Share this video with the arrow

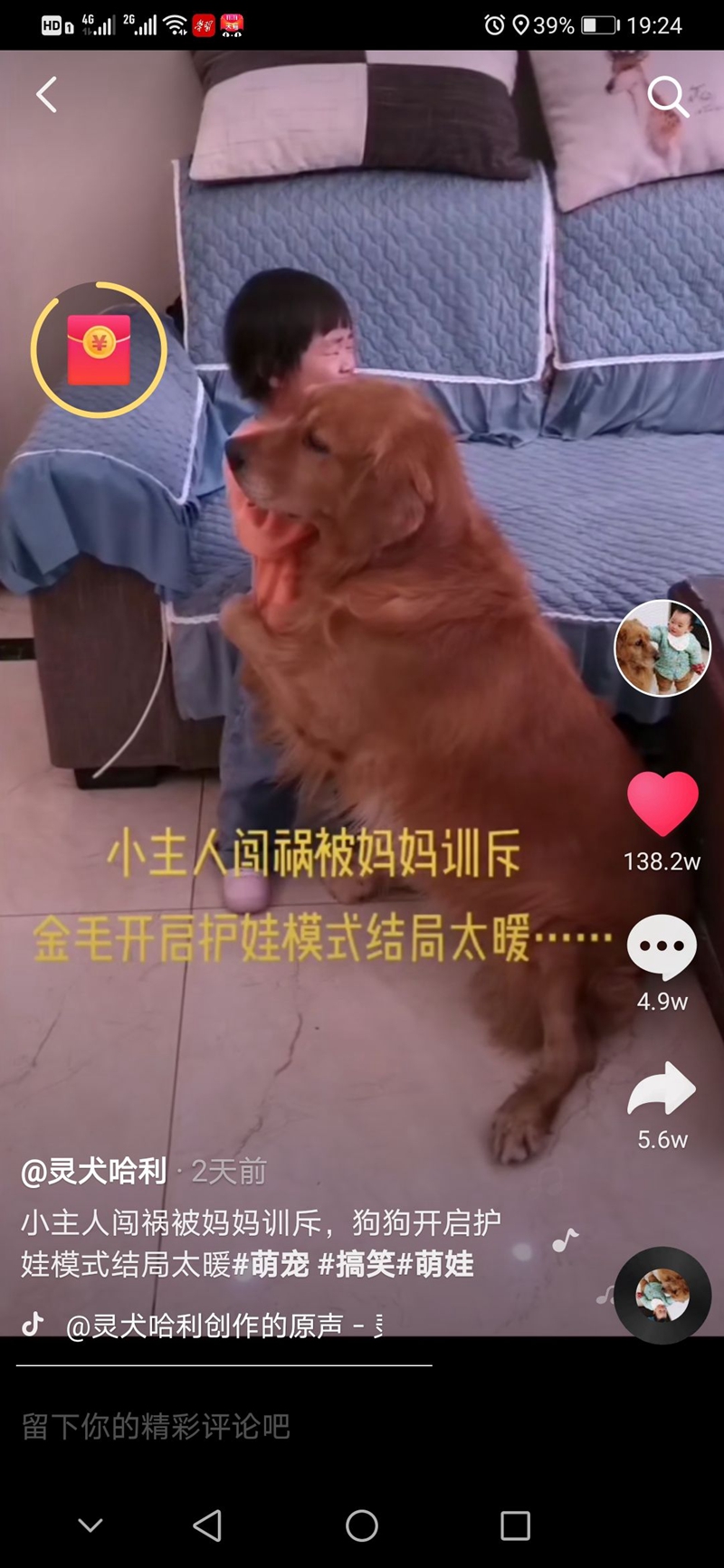662,1088
